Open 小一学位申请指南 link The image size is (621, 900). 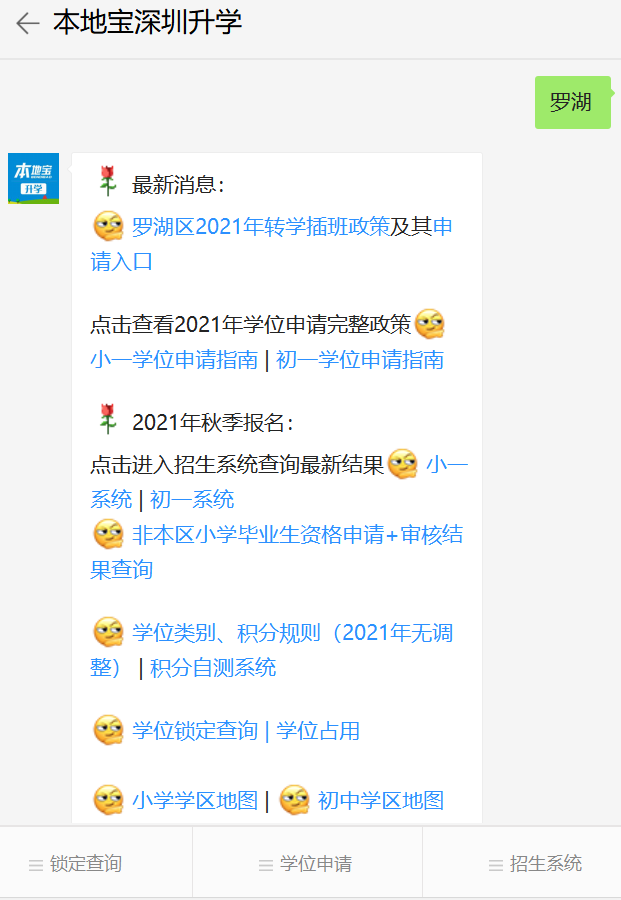point(174,360)
